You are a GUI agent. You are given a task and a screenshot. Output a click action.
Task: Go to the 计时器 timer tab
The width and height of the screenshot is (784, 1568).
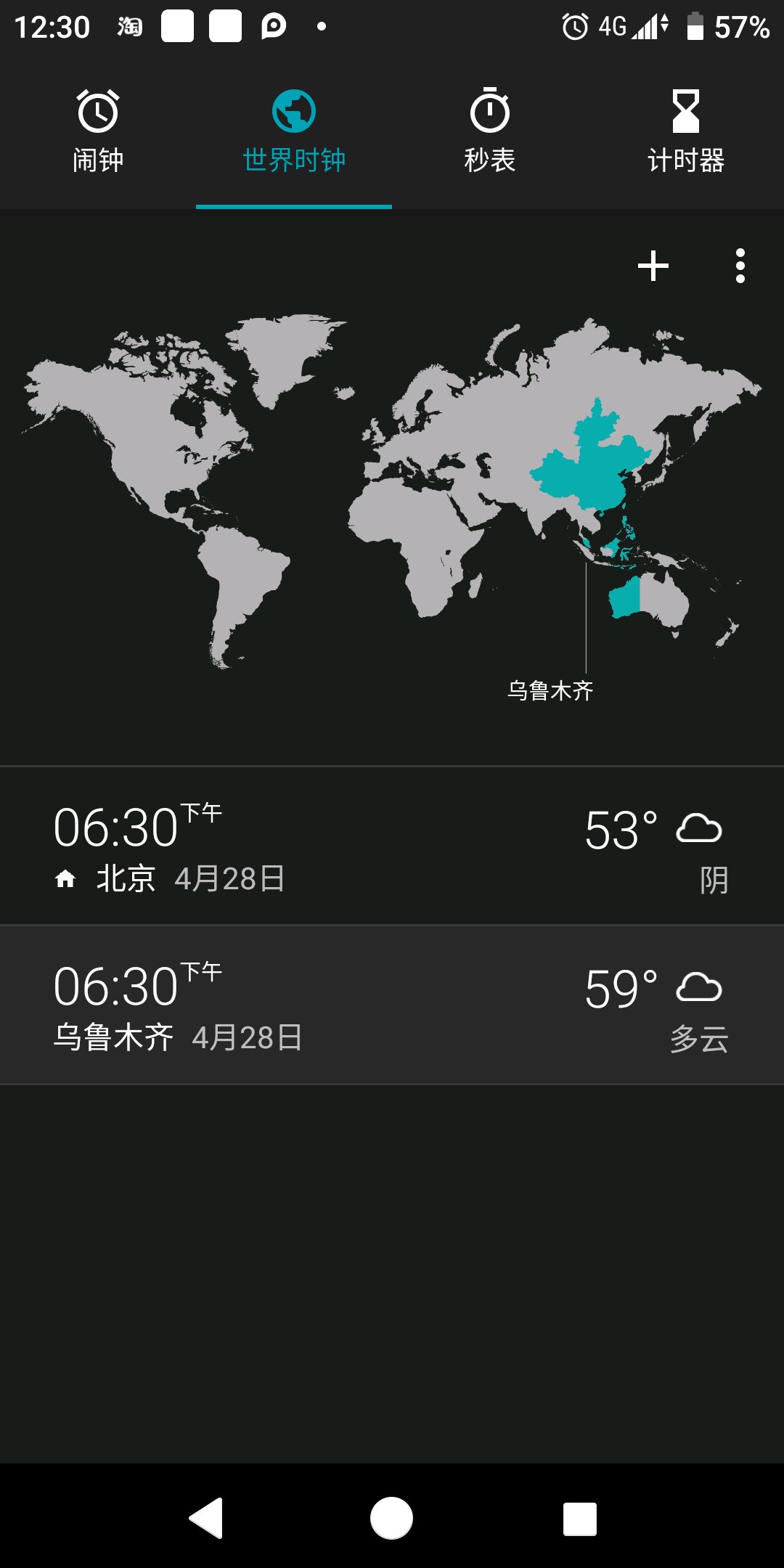(686, 131)
